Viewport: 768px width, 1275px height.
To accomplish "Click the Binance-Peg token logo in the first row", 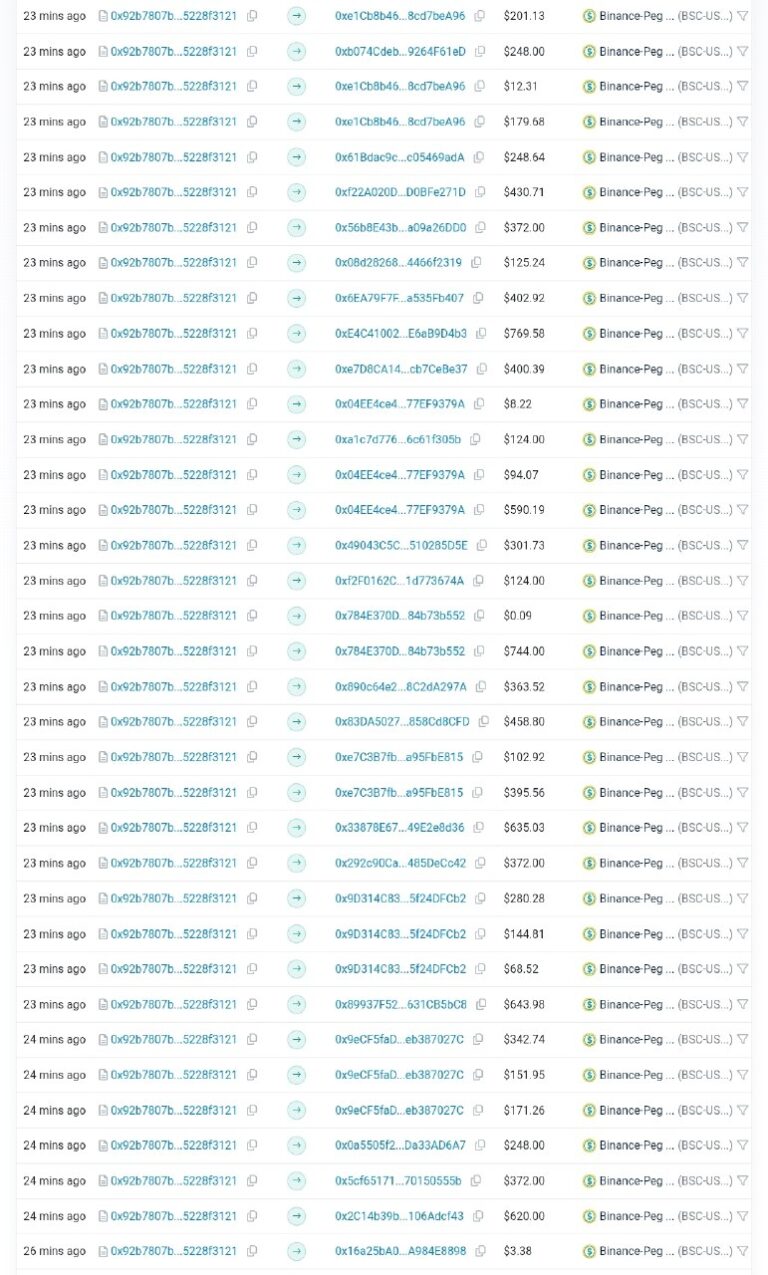I will coord(589,15).
